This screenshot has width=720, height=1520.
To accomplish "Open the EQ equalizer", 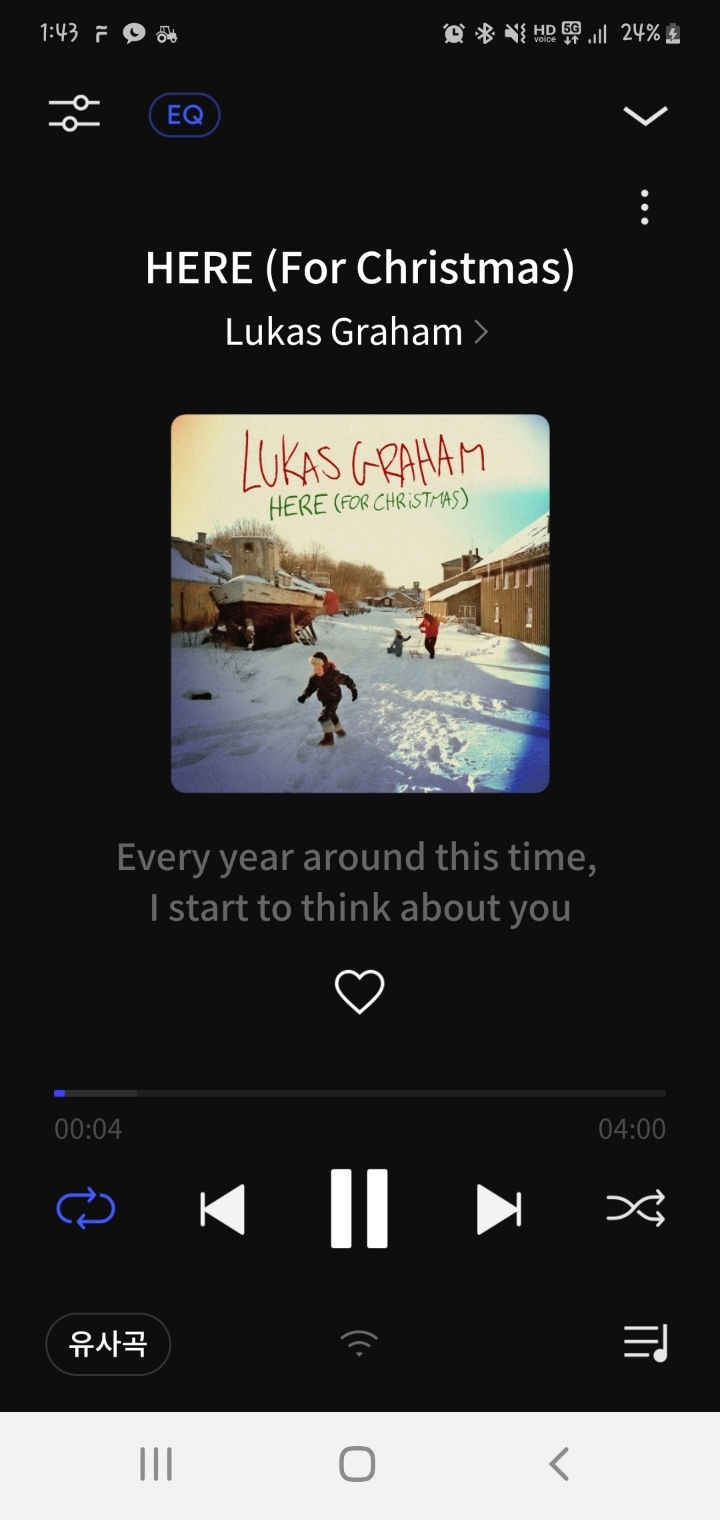I will click(185, 115).
